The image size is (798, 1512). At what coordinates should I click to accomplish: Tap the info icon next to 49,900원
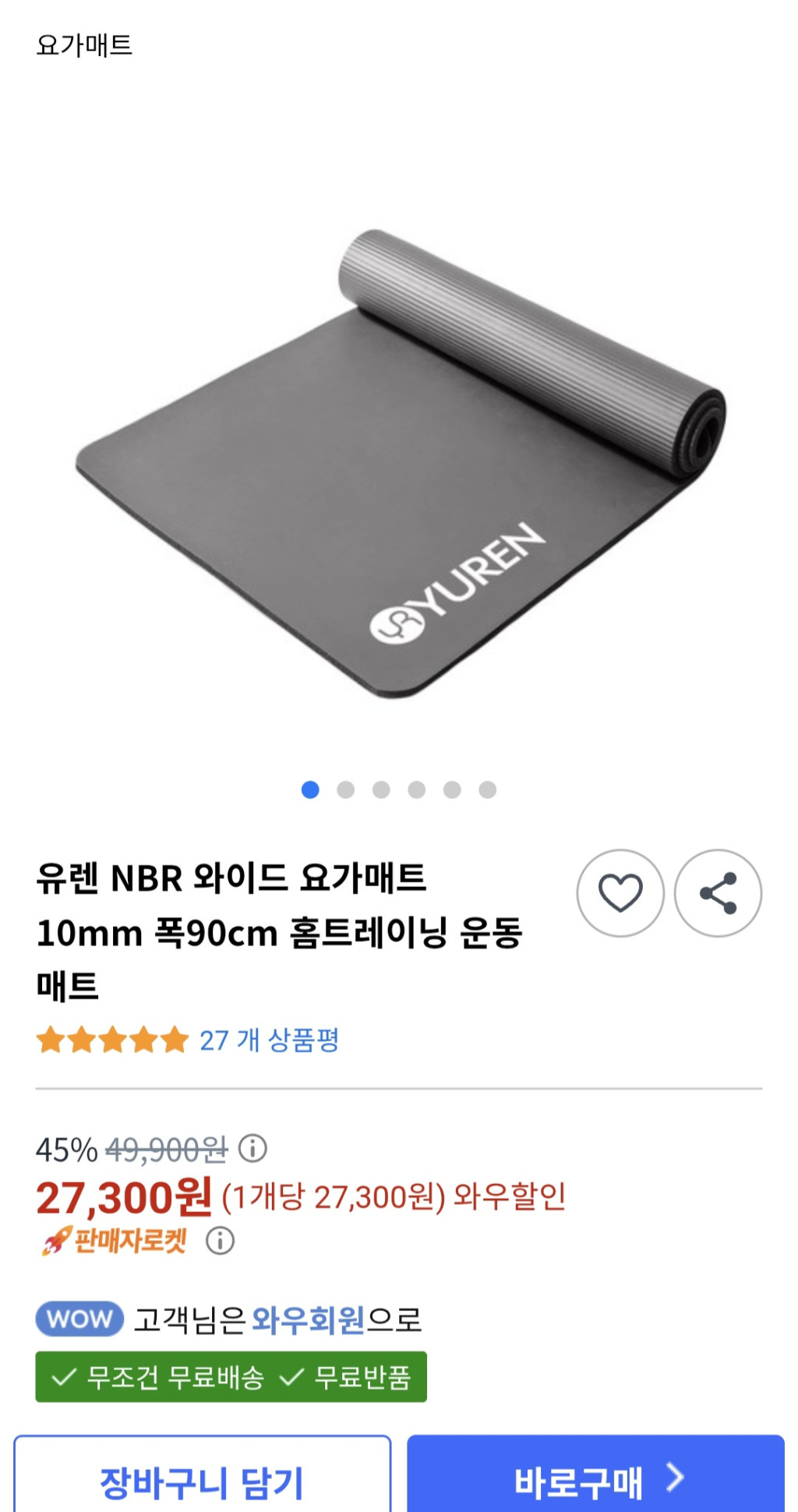(252, 1148)
